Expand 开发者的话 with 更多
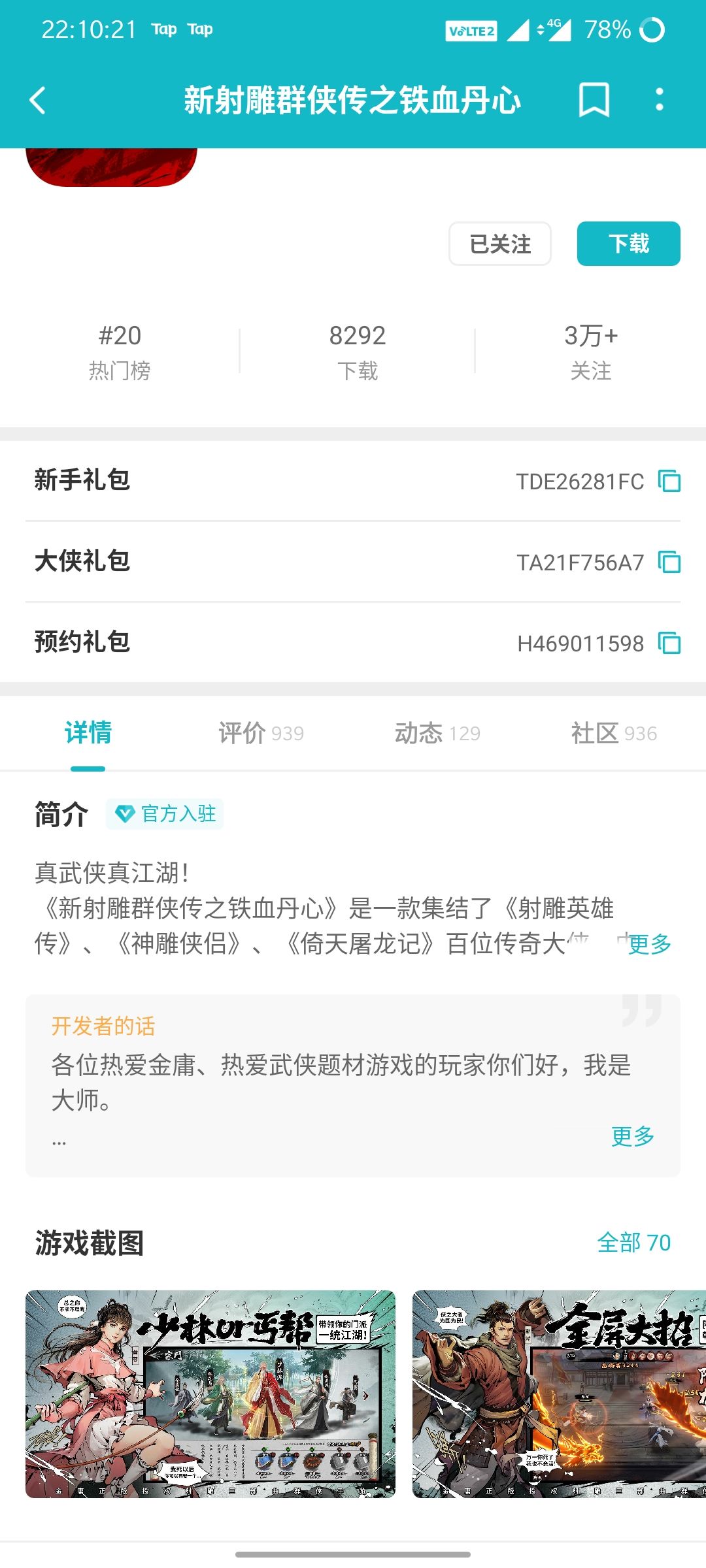The width and height of the screenshot is (706, 1568). click(x=633, y=1136)
